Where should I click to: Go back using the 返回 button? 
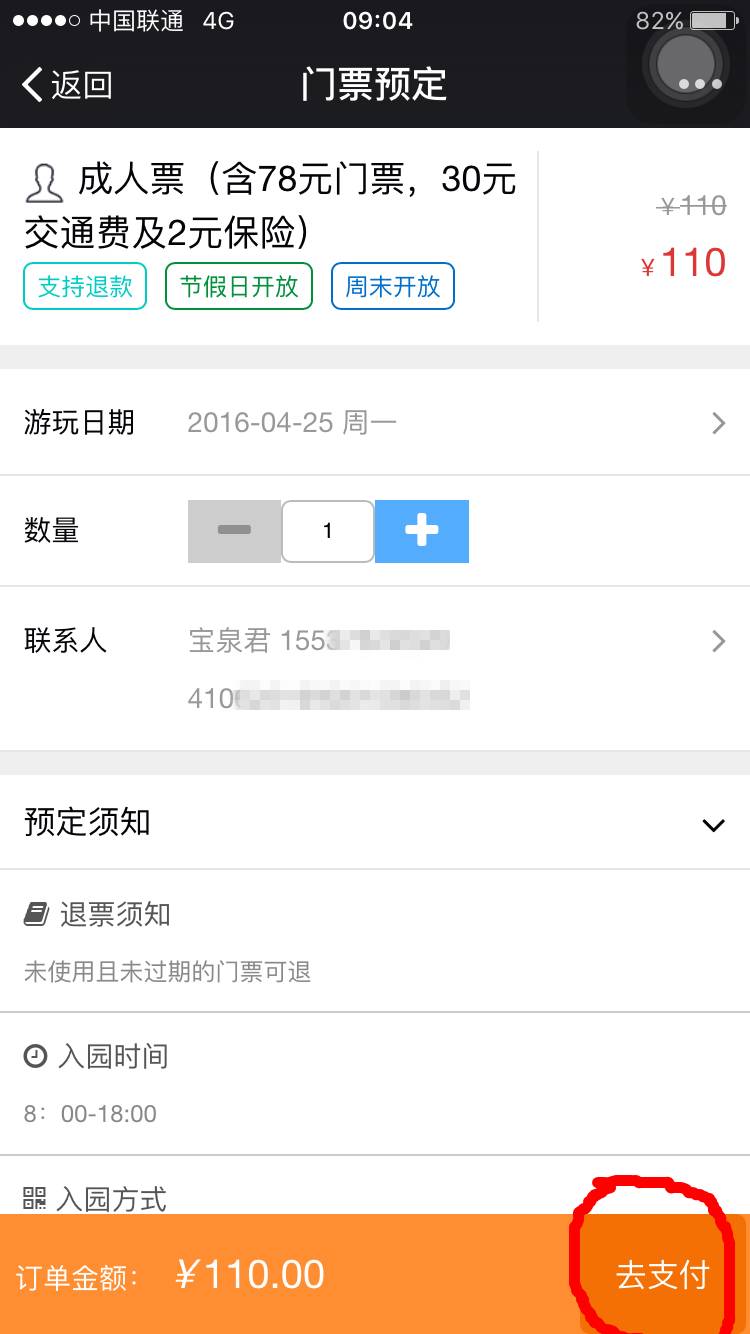pyautogui.click(x=66, y=85)
